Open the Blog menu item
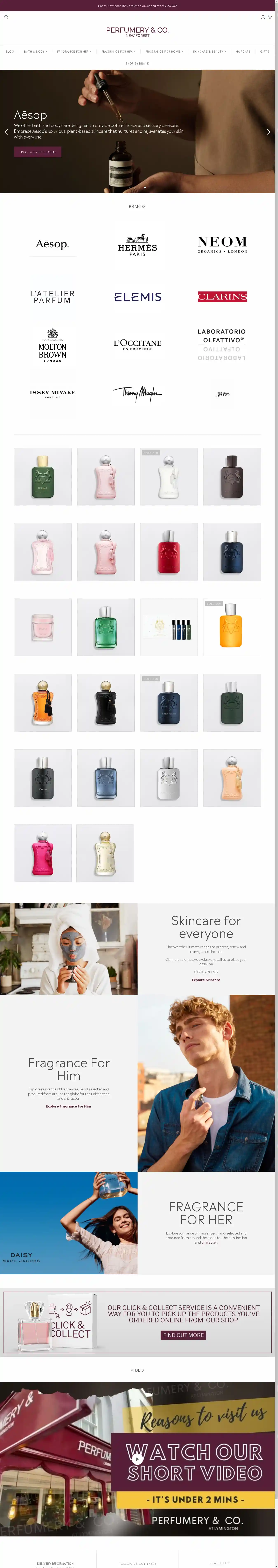Image resolution: width=278 pixels, height=1568 pixels. click(x=10, y=52)
